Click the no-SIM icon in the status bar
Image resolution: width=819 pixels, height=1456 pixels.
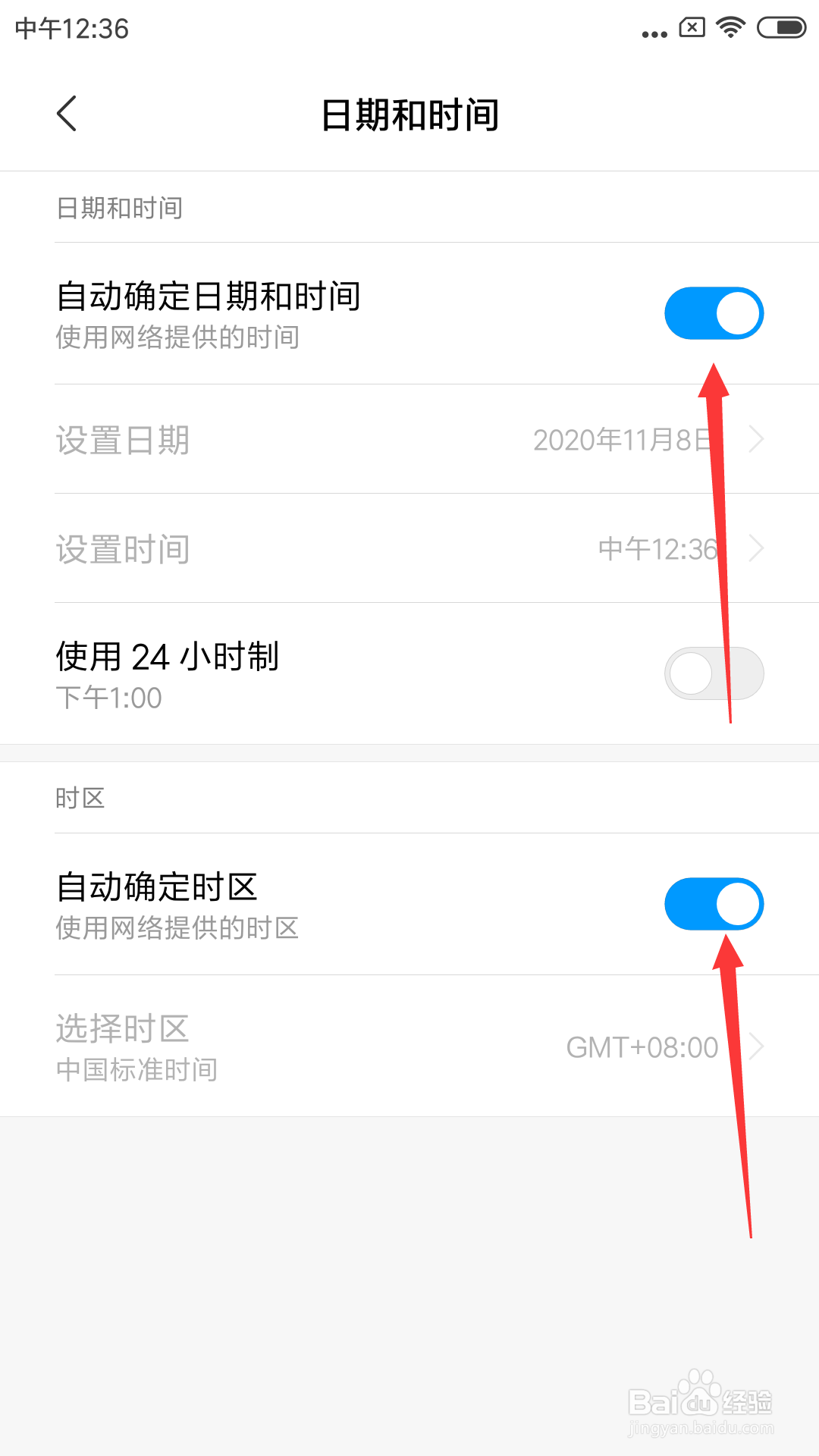click(x=691, y=29)
